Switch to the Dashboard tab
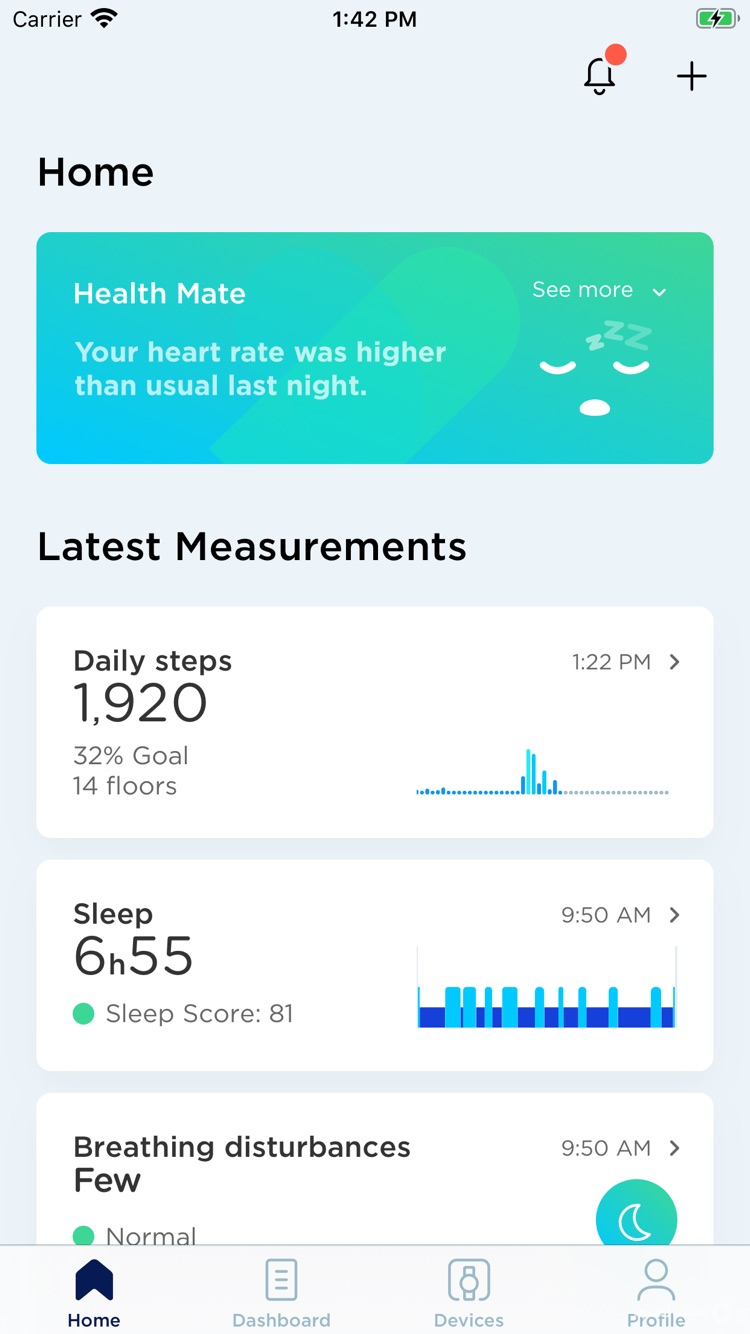The width and height of the screenshot is (750, 1334). click(281, 1290)
